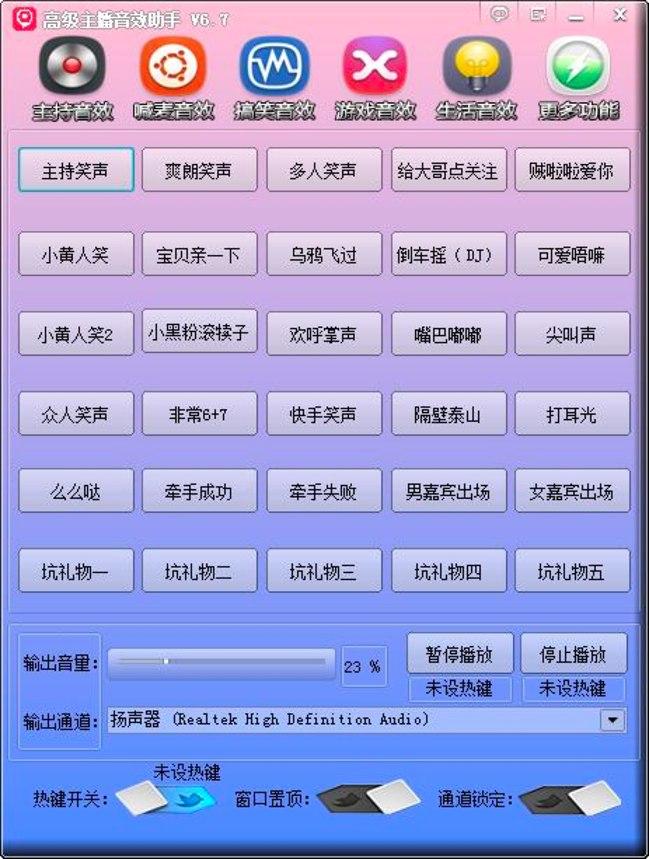Play the 牵手成功 sound
Image resolution: width=649 pixels, height=859 pixels.
pyautogui.click(x=200, y=492)
